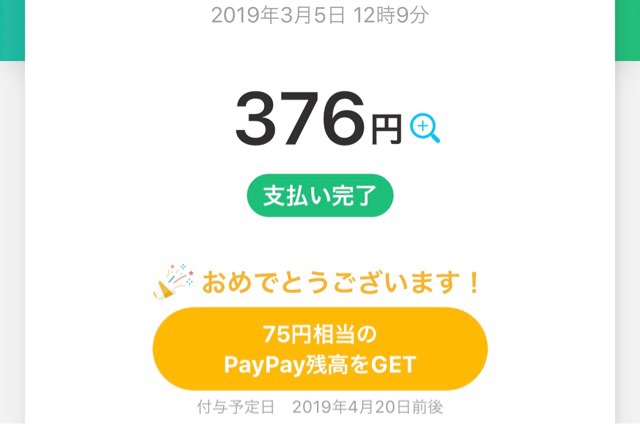
Task: Tap the magnifier icon beside 376円
Action: pyautogui.click(x=424, y=128)
